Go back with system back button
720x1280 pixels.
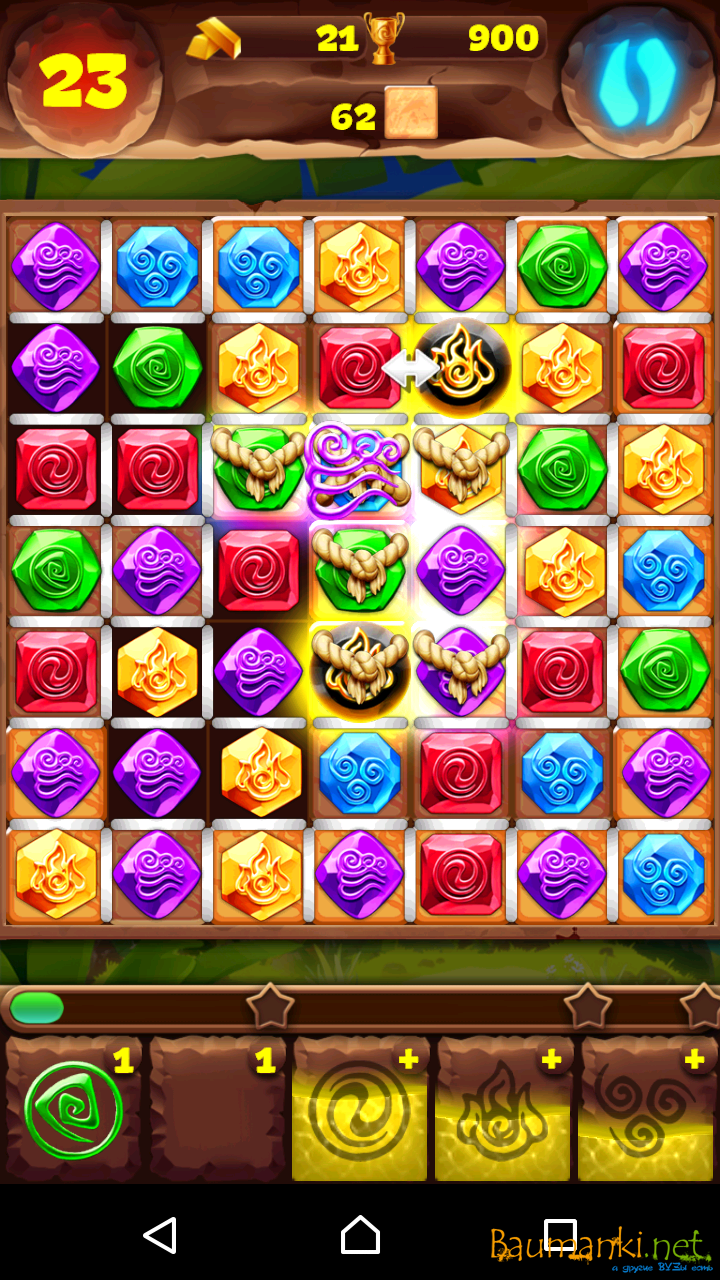[x=160, y=1236]
